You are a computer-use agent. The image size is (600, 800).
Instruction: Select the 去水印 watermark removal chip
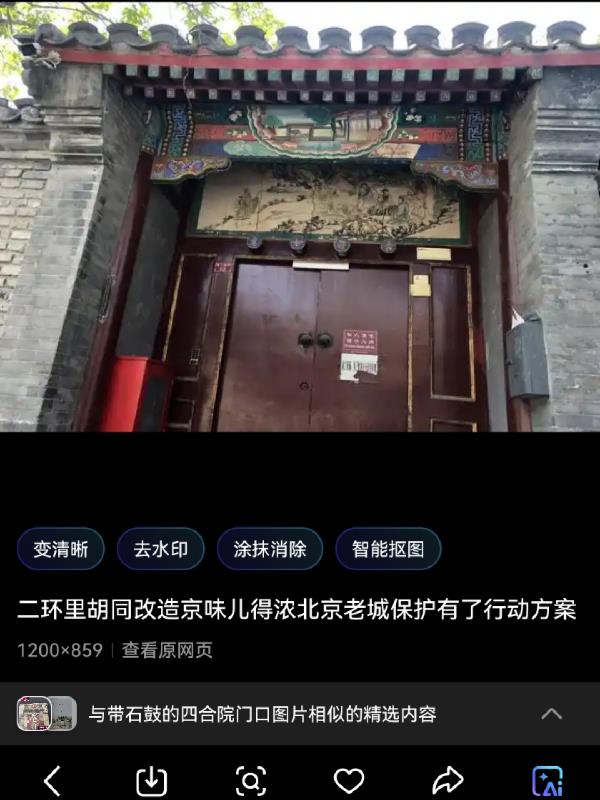point(161,549)
